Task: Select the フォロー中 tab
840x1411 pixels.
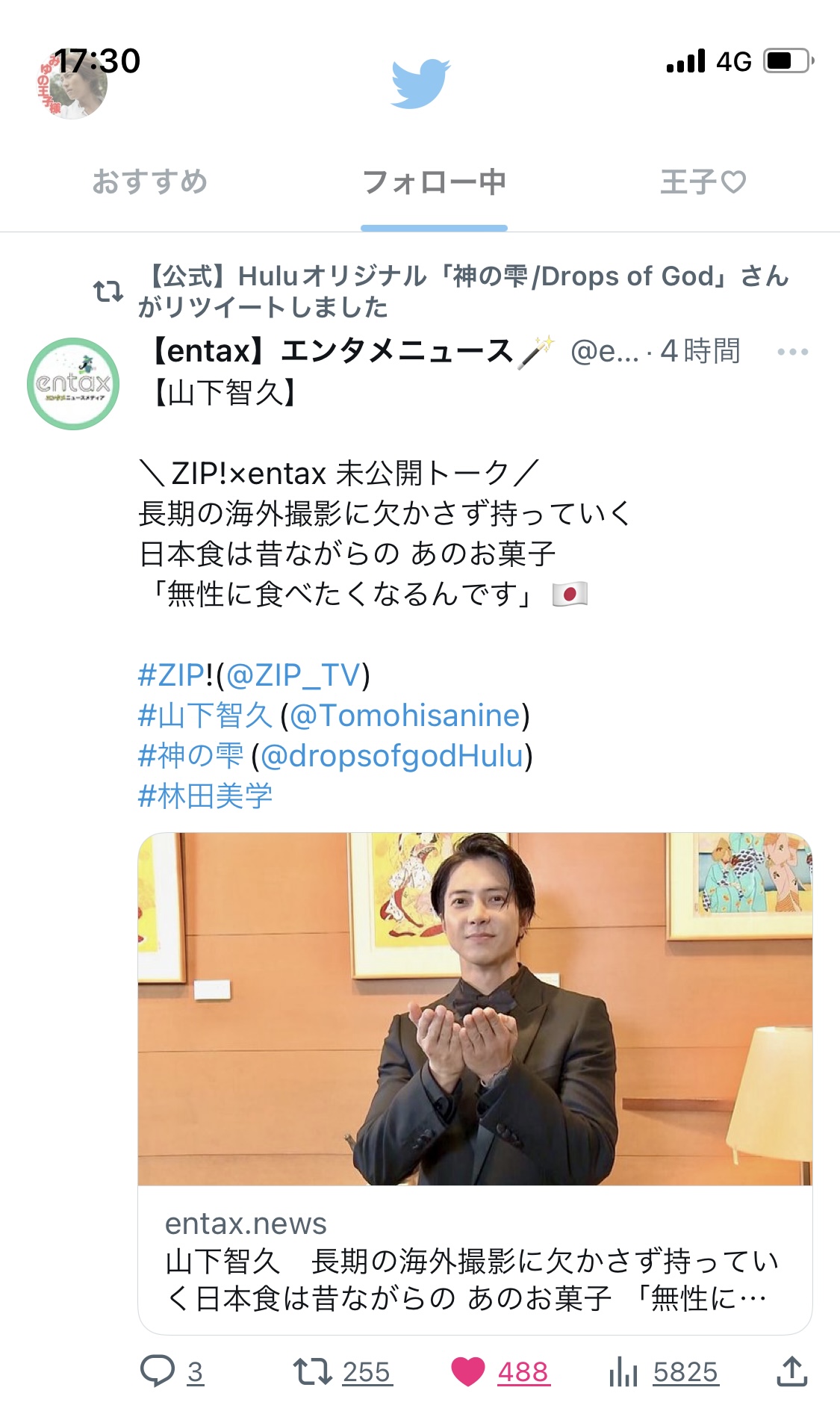Action: coord(434,182)
